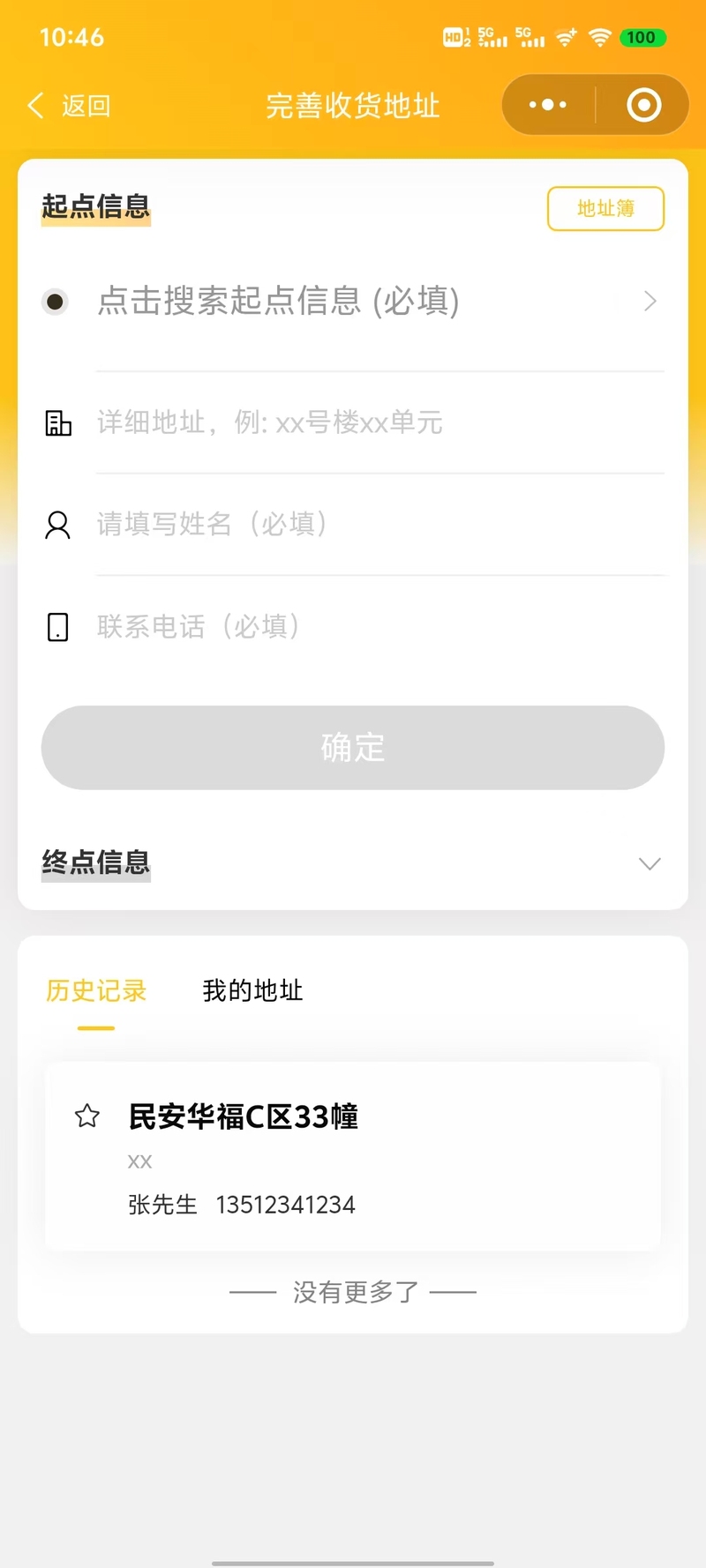The width and height of the screenshot is (706, 1568).
Task: Open the 地址簿 address book
Action: (x=605, y=209)
